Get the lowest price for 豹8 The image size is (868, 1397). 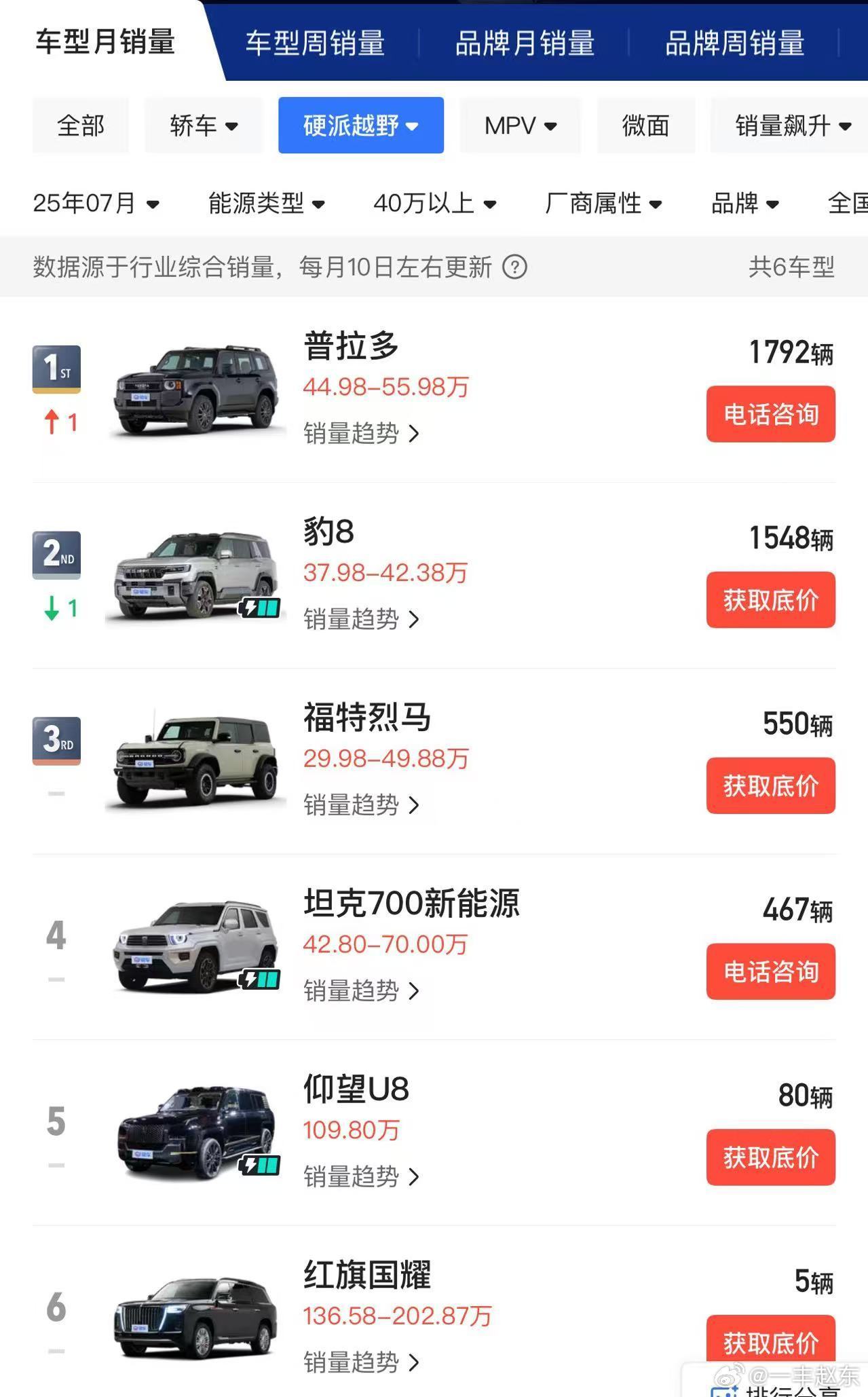[x=770, y=600]
